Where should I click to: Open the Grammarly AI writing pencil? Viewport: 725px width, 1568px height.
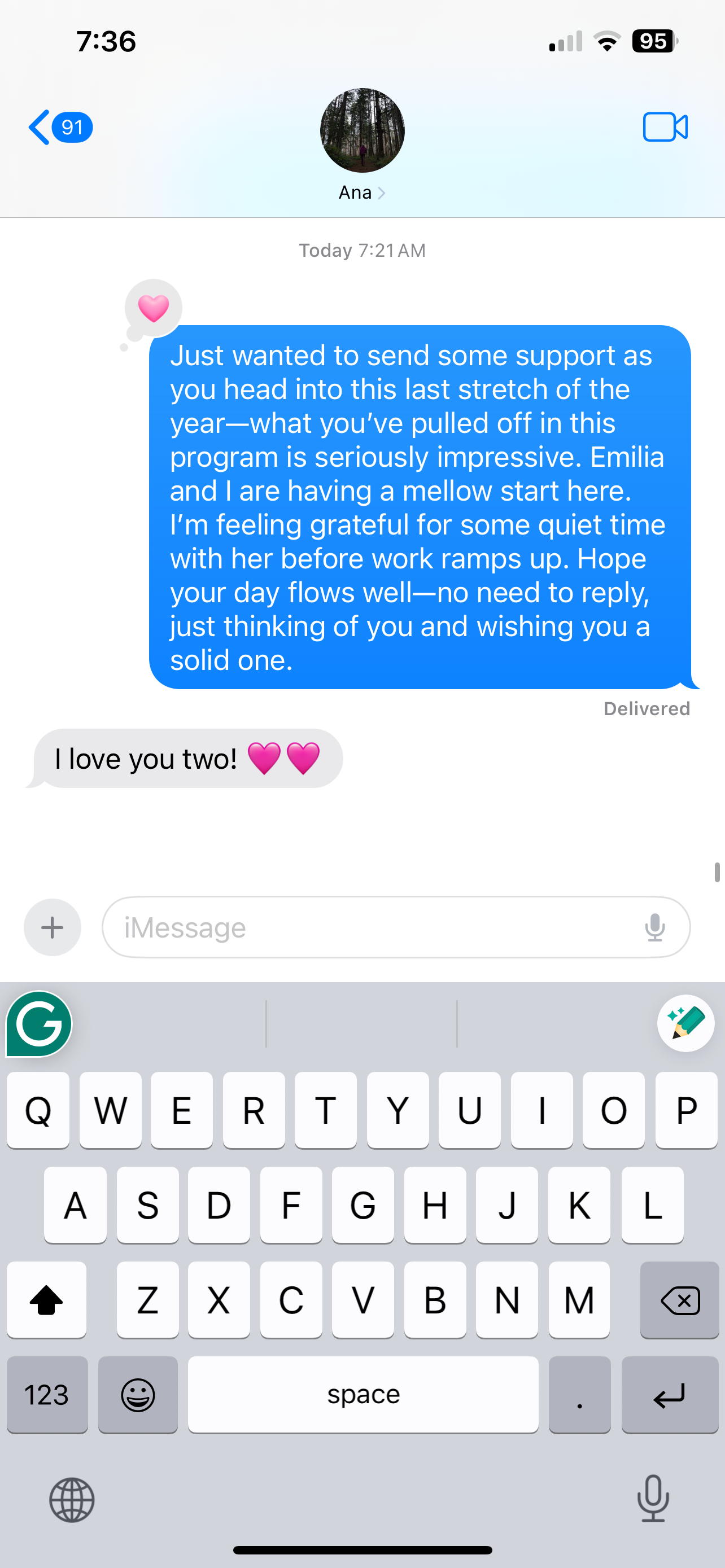click(685, 1023)
